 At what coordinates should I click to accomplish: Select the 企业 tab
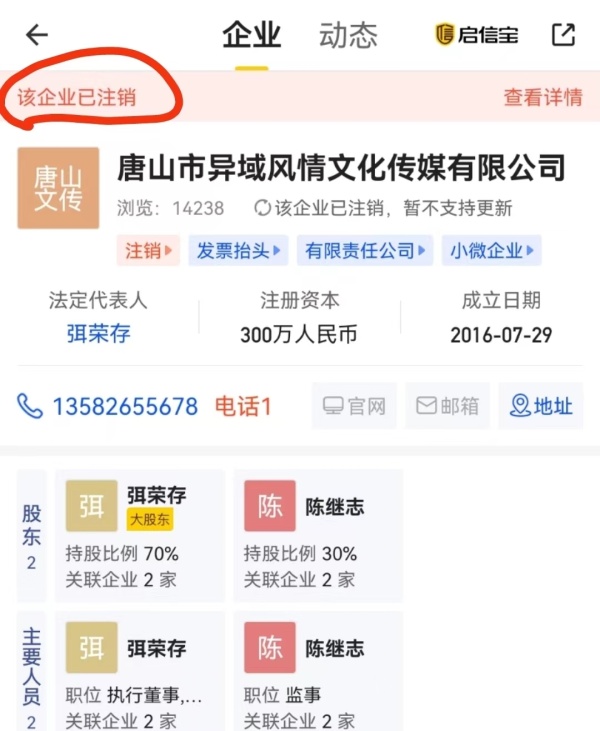(x=252, y=36)
